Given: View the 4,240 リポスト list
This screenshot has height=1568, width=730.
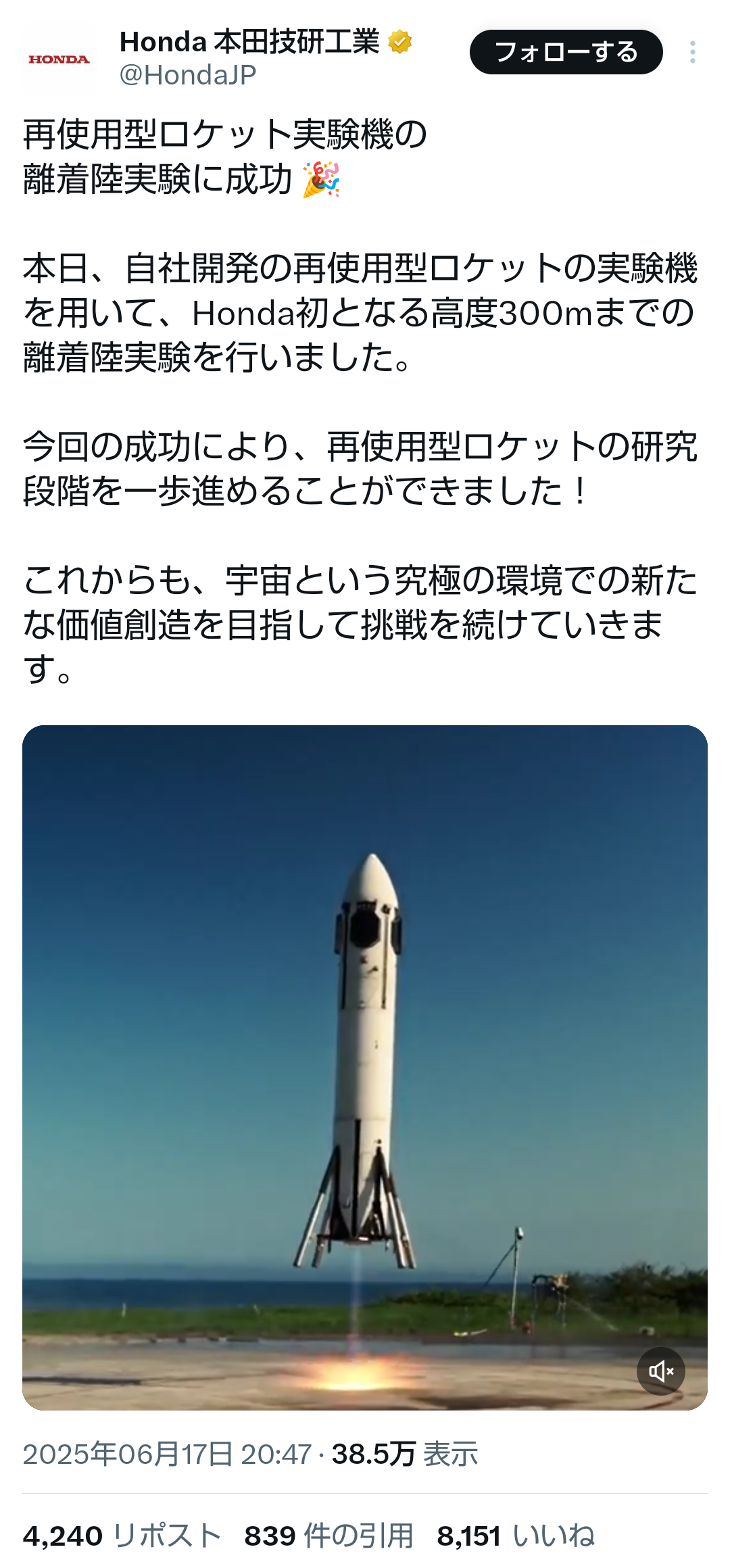Looking at the screenshot, I should coord(122,1536).
